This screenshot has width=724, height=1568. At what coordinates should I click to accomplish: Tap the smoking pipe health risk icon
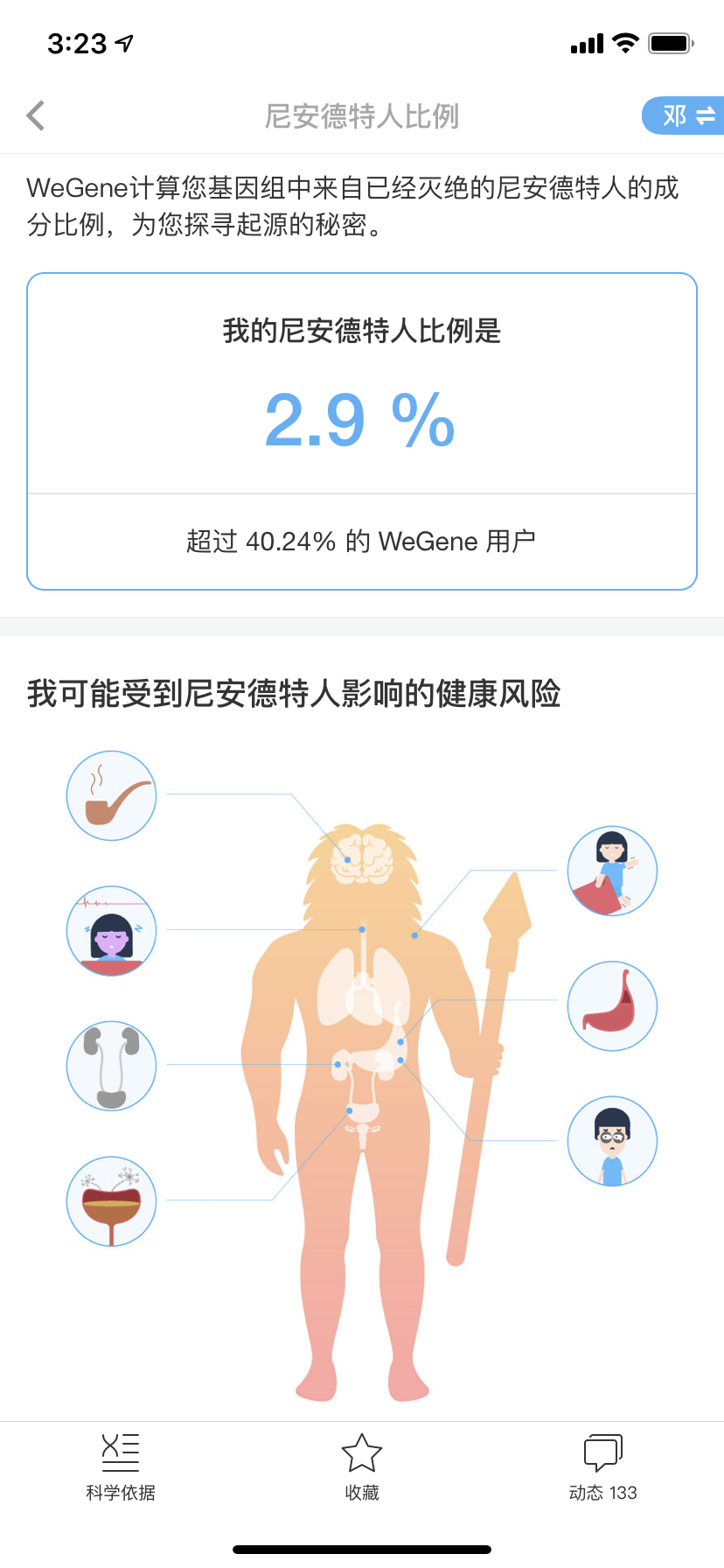(x=111, y=795)
